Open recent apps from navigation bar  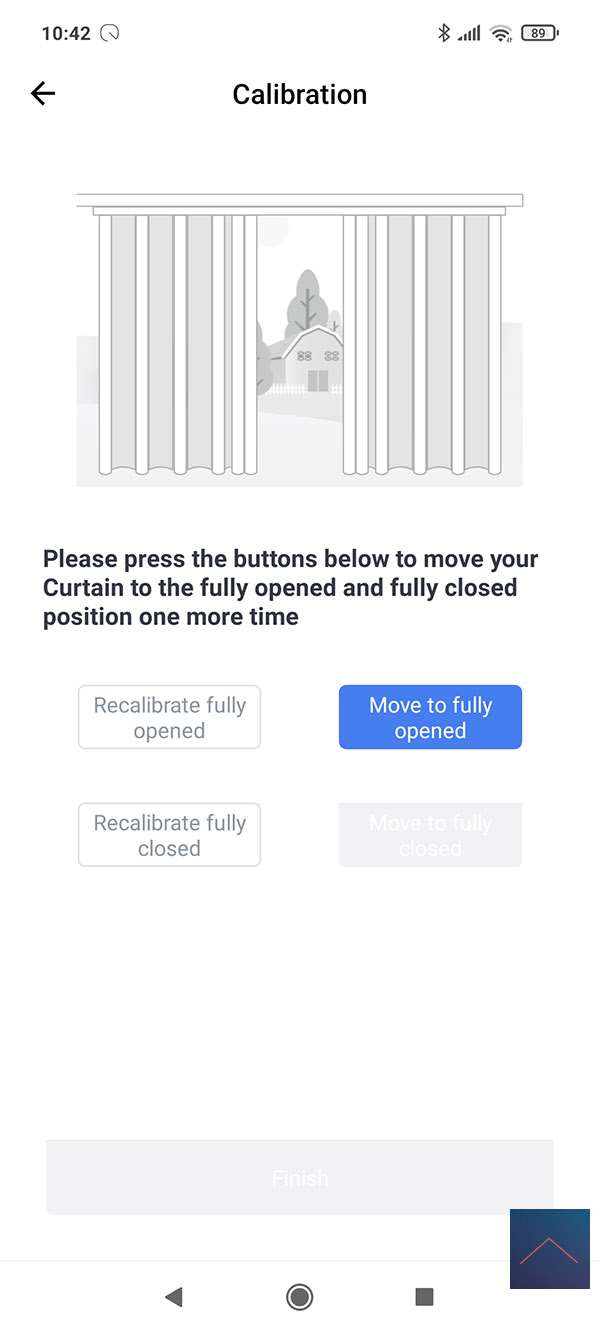[x=424, y=1297]
